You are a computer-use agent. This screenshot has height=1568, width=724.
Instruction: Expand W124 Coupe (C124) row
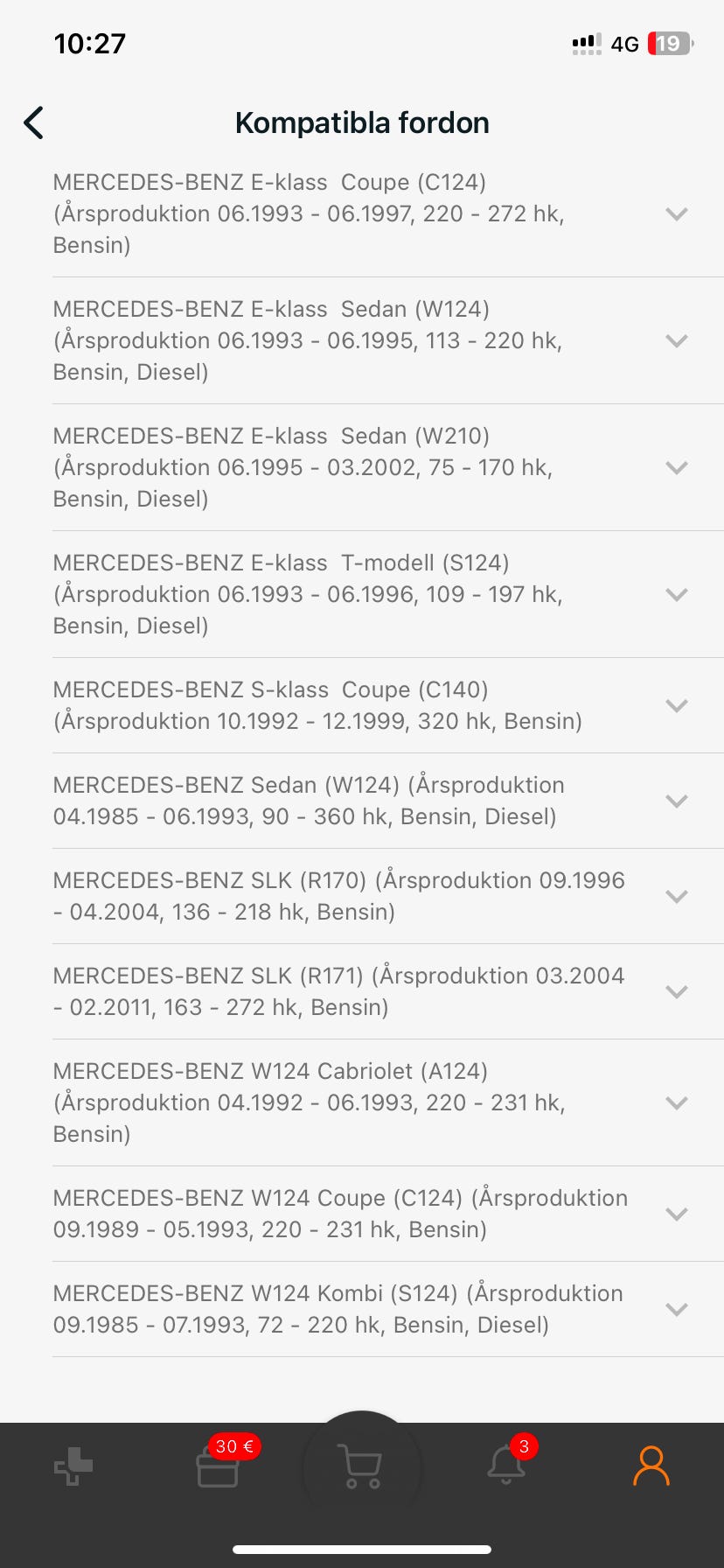click(676, 1214)
